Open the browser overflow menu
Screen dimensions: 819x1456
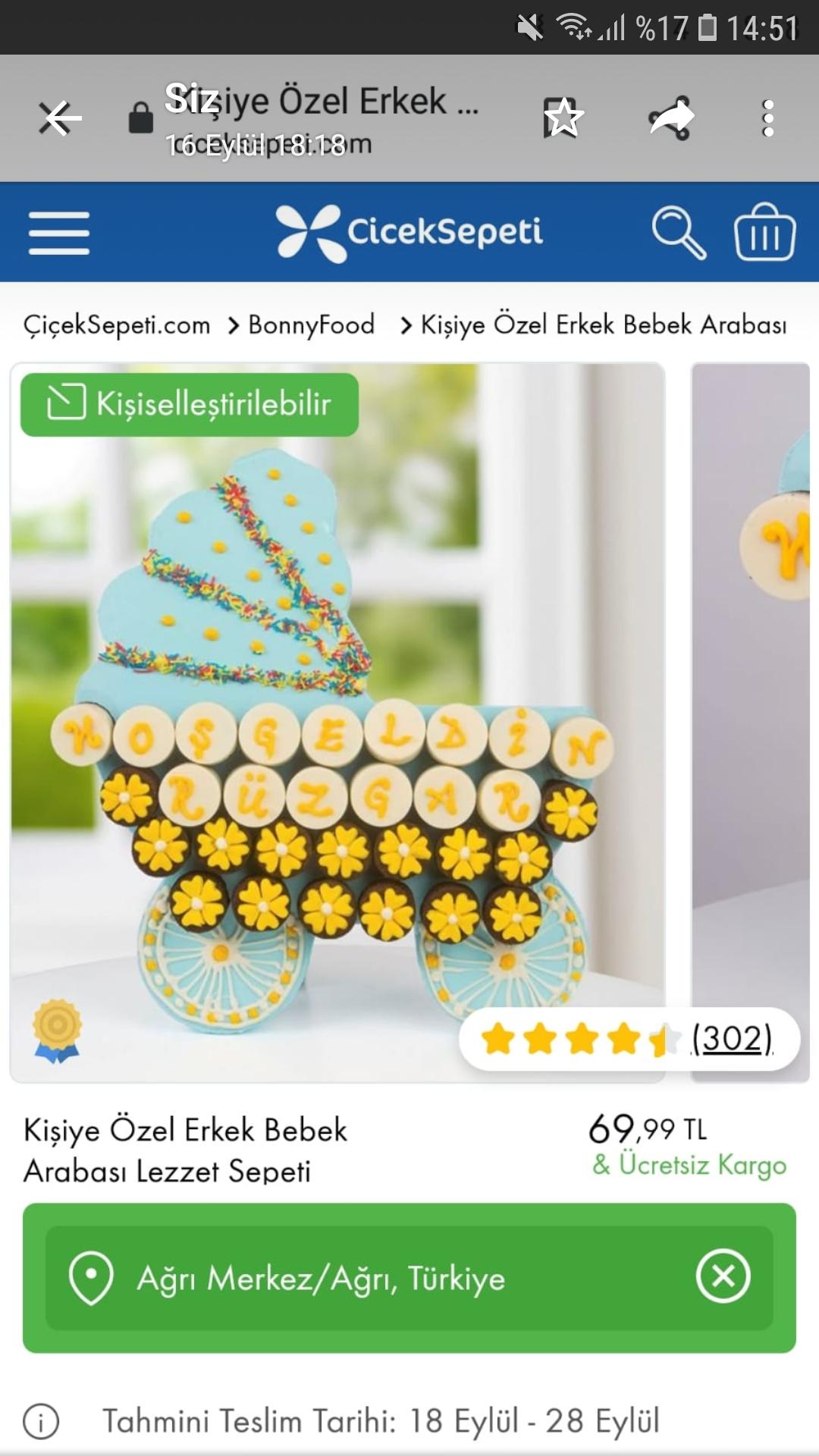tap(768, 118)
